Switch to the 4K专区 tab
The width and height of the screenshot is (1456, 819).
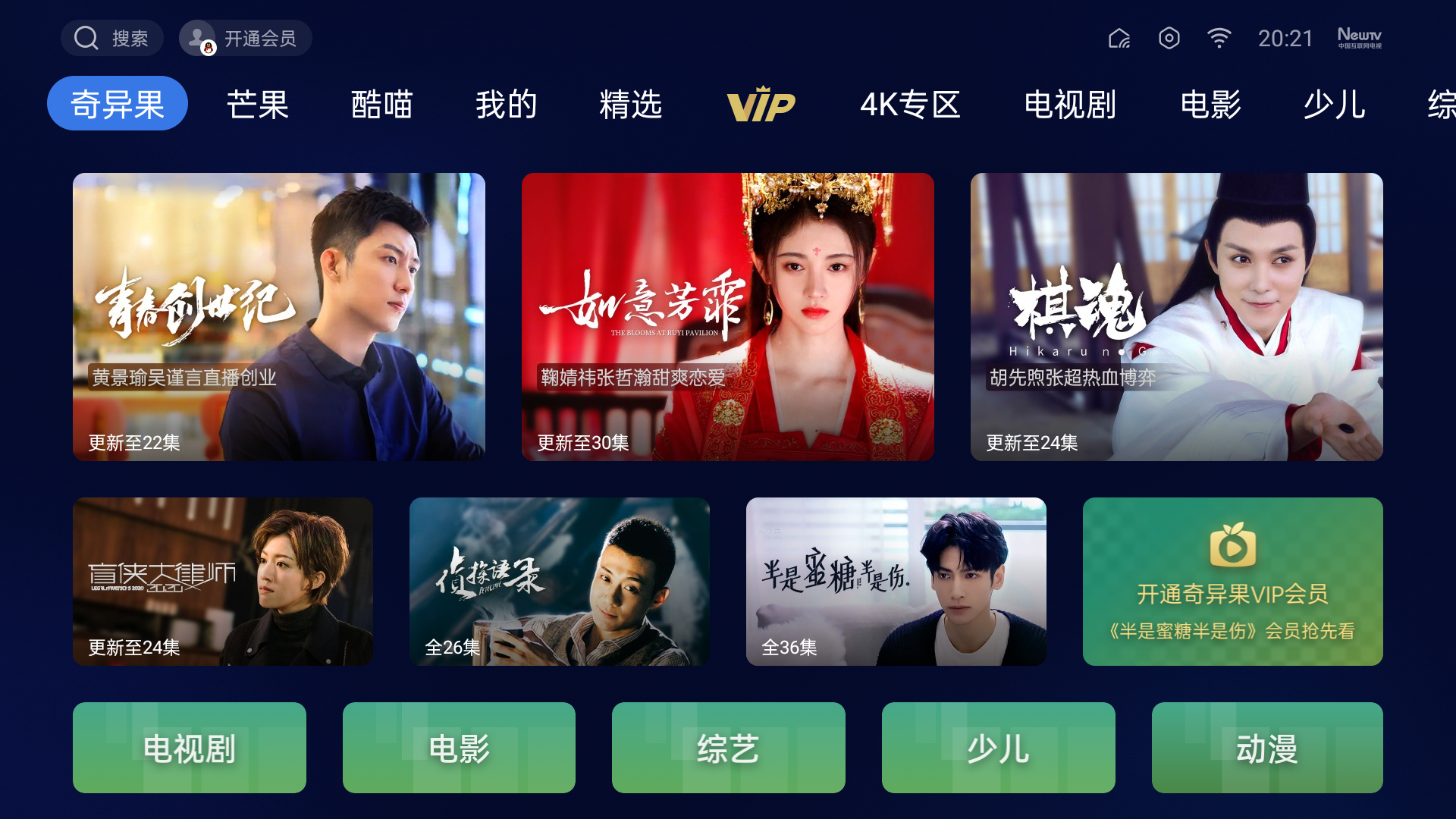[x=910, y=104]
